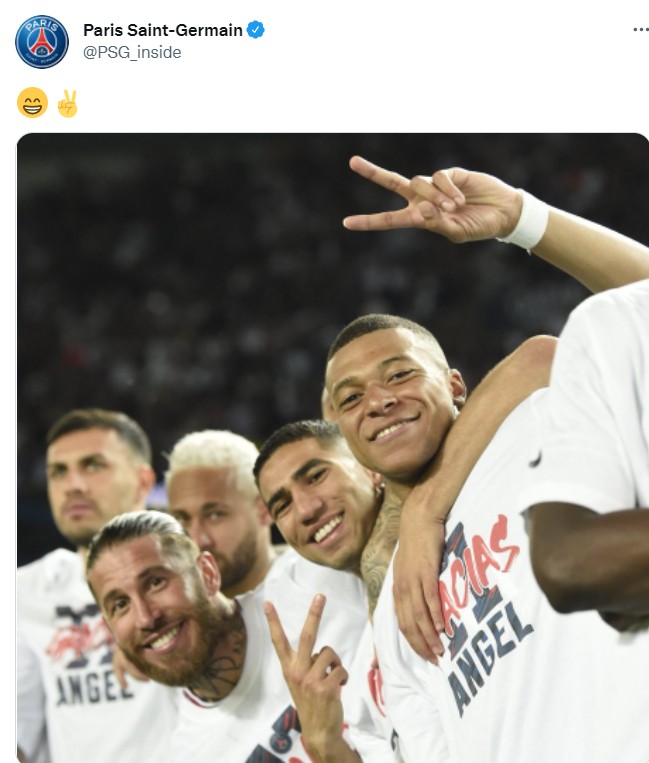Open the Paris Saint-Germain account name
This screenshot has height=763, width=649.
pyautogui.click(x=162, y=30)
